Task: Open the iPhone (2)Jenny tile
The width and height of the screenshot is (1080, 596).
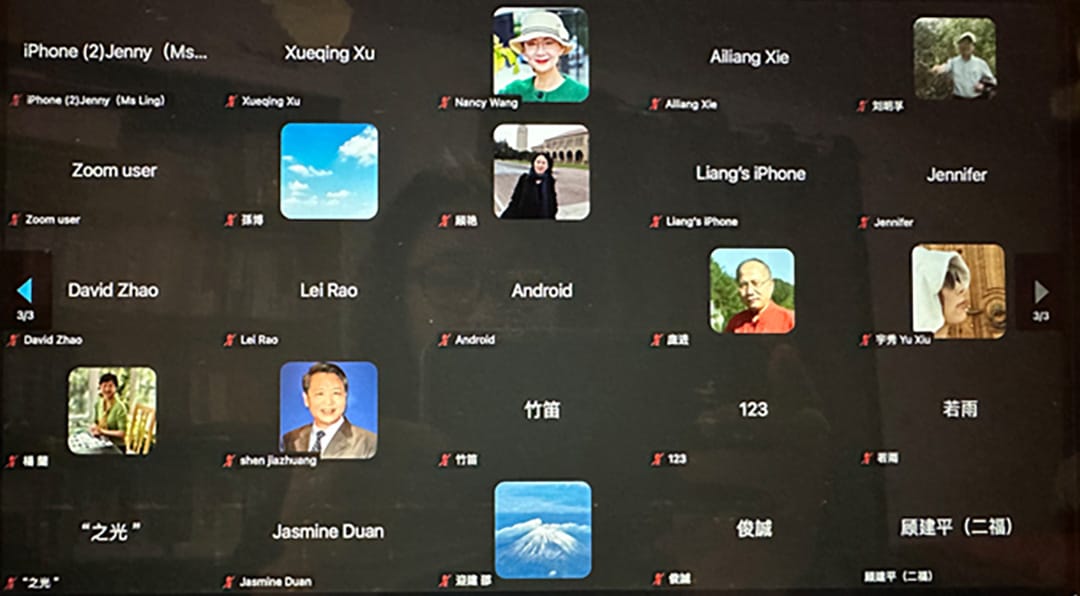Action: [x=114, y=53]
